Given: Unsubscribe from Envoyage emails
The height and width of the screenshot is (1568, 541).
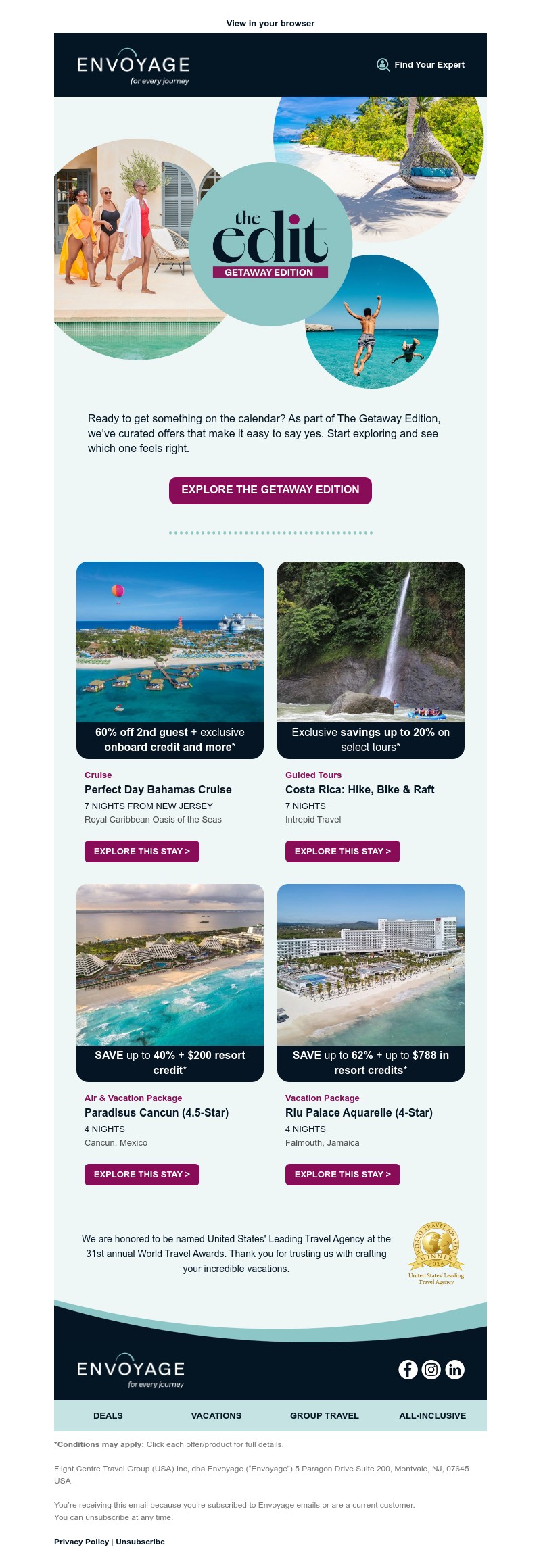Looking at the screenshot, I should point(140,1542).
